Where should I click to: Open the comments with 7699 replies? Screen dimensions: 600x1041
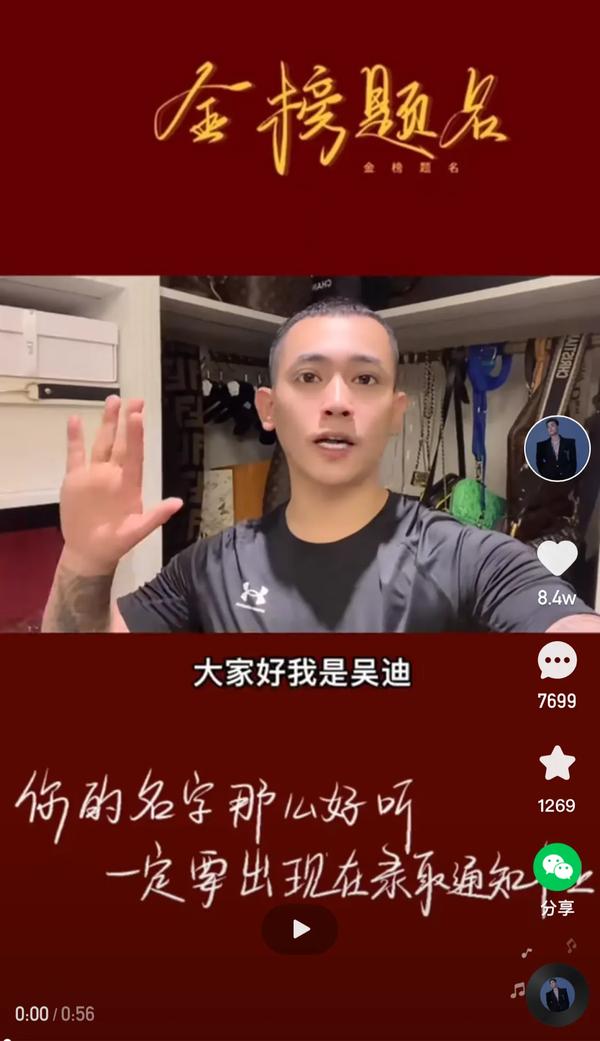pos(557,661)
